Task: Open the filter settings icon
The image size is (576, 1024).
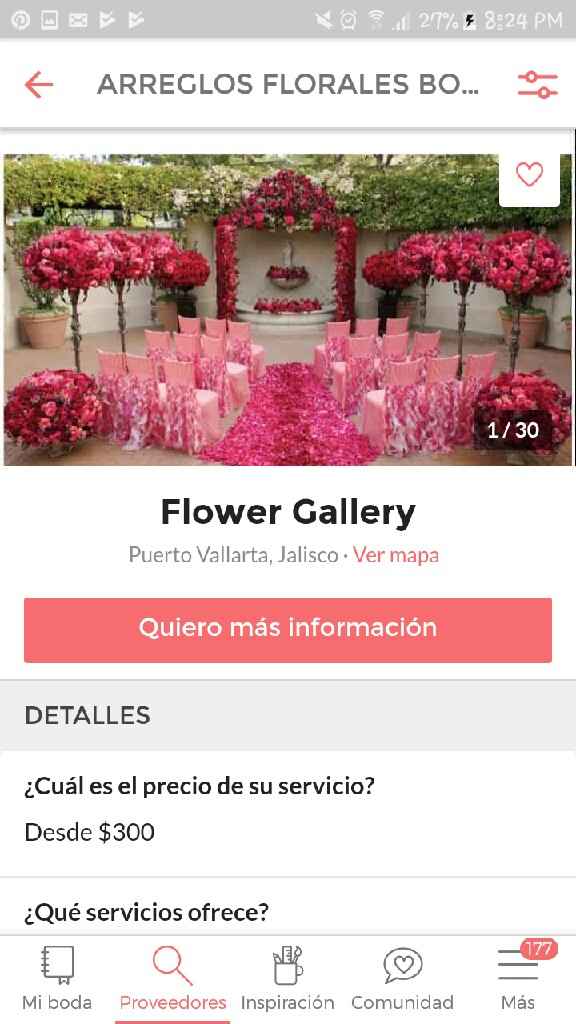Action: (x=537, y=85)
